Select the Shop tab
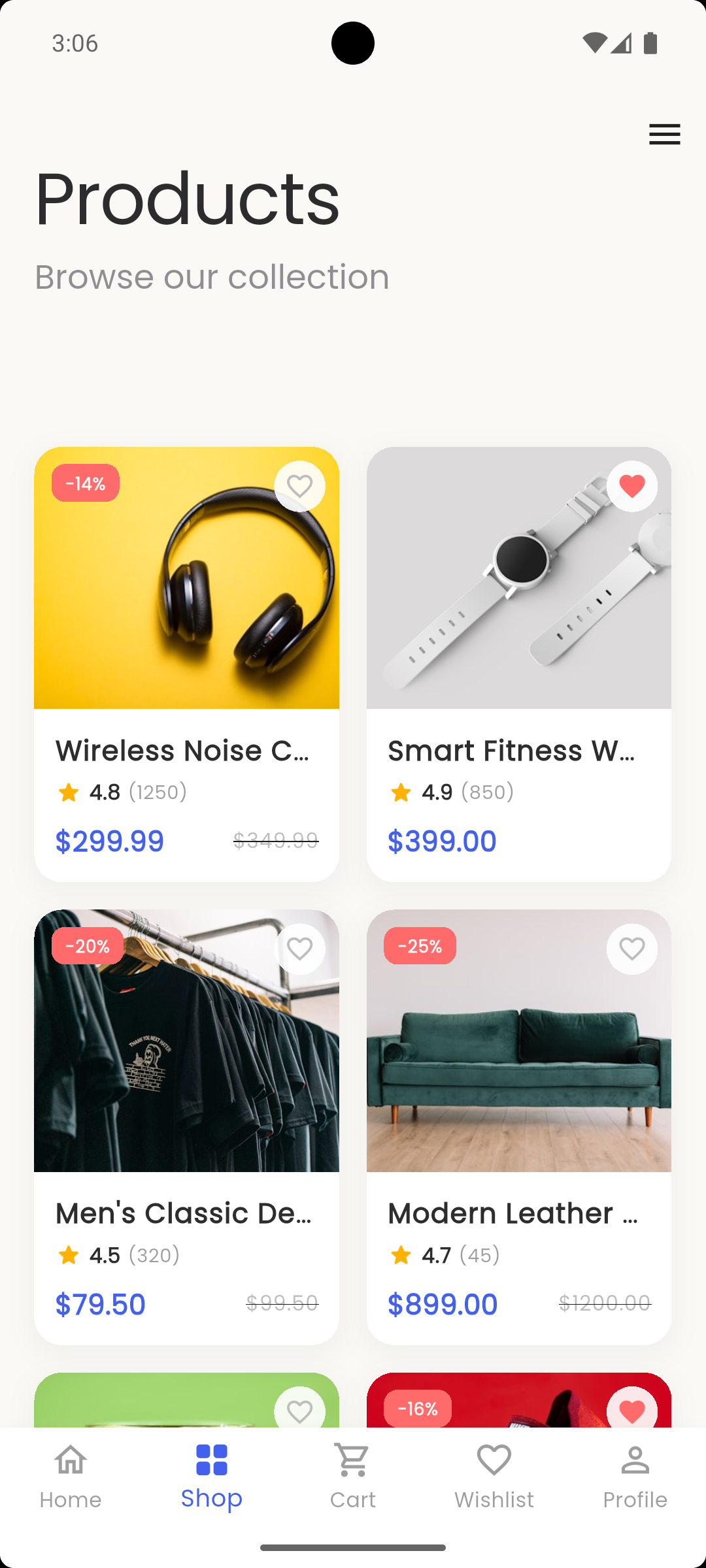The image size is (706, 1568). (x=212, y=1477)
